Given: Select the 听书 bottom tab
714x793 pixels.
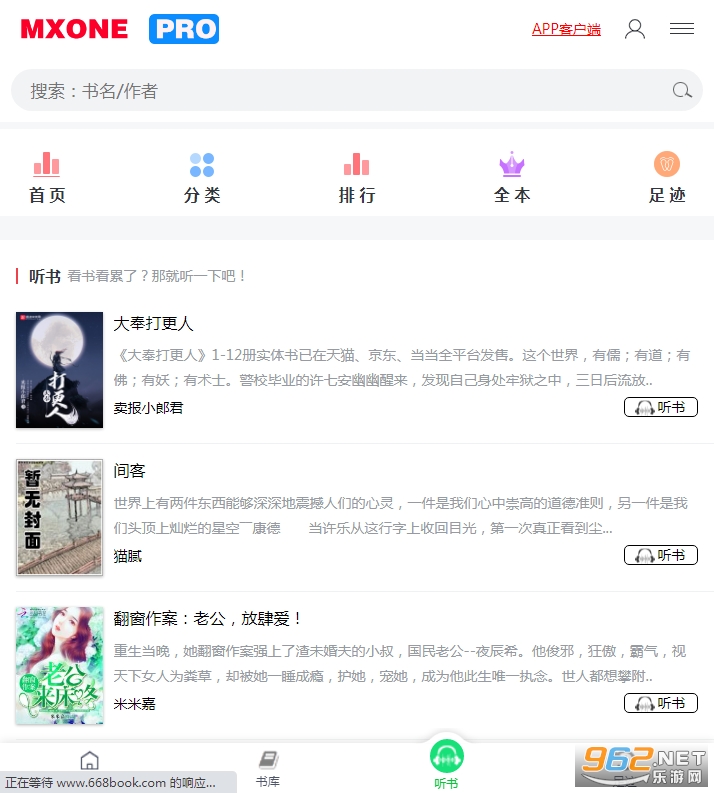Looking at the screenshot, I should 446,766.
